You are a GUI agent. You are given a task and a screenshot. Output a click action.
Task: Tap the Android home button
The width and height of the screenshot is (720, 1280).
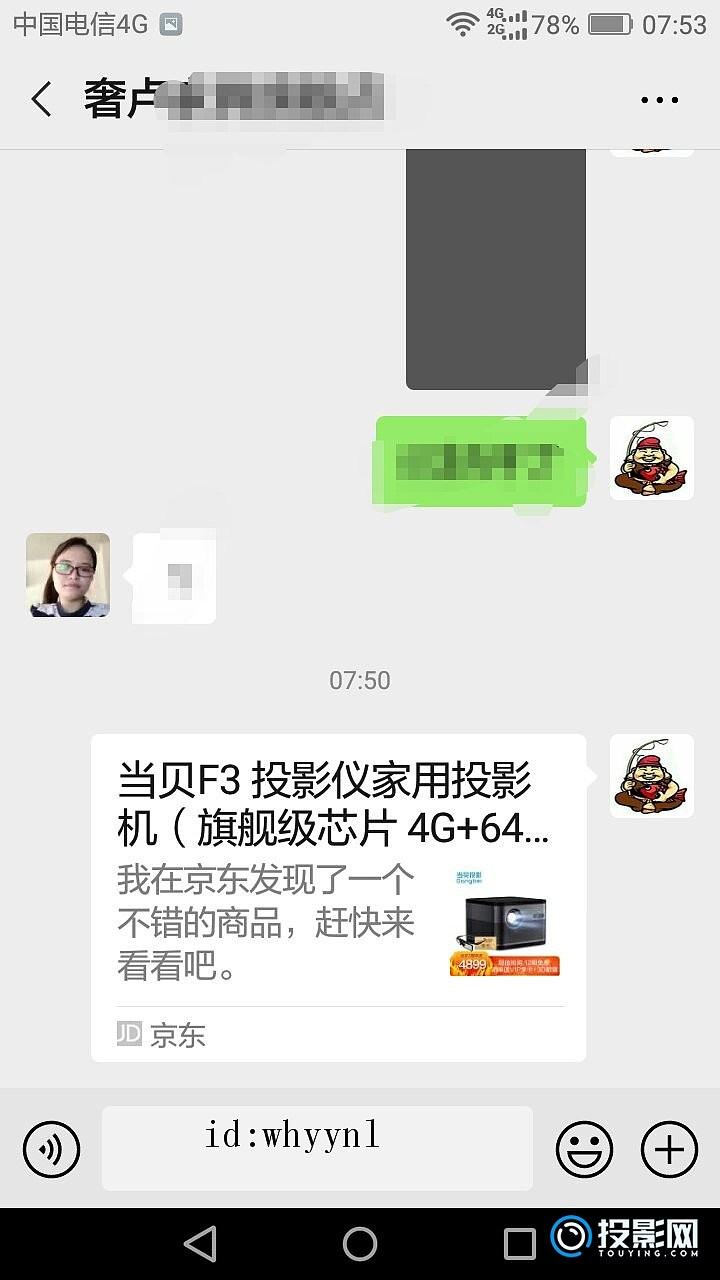coord(360,1244)
